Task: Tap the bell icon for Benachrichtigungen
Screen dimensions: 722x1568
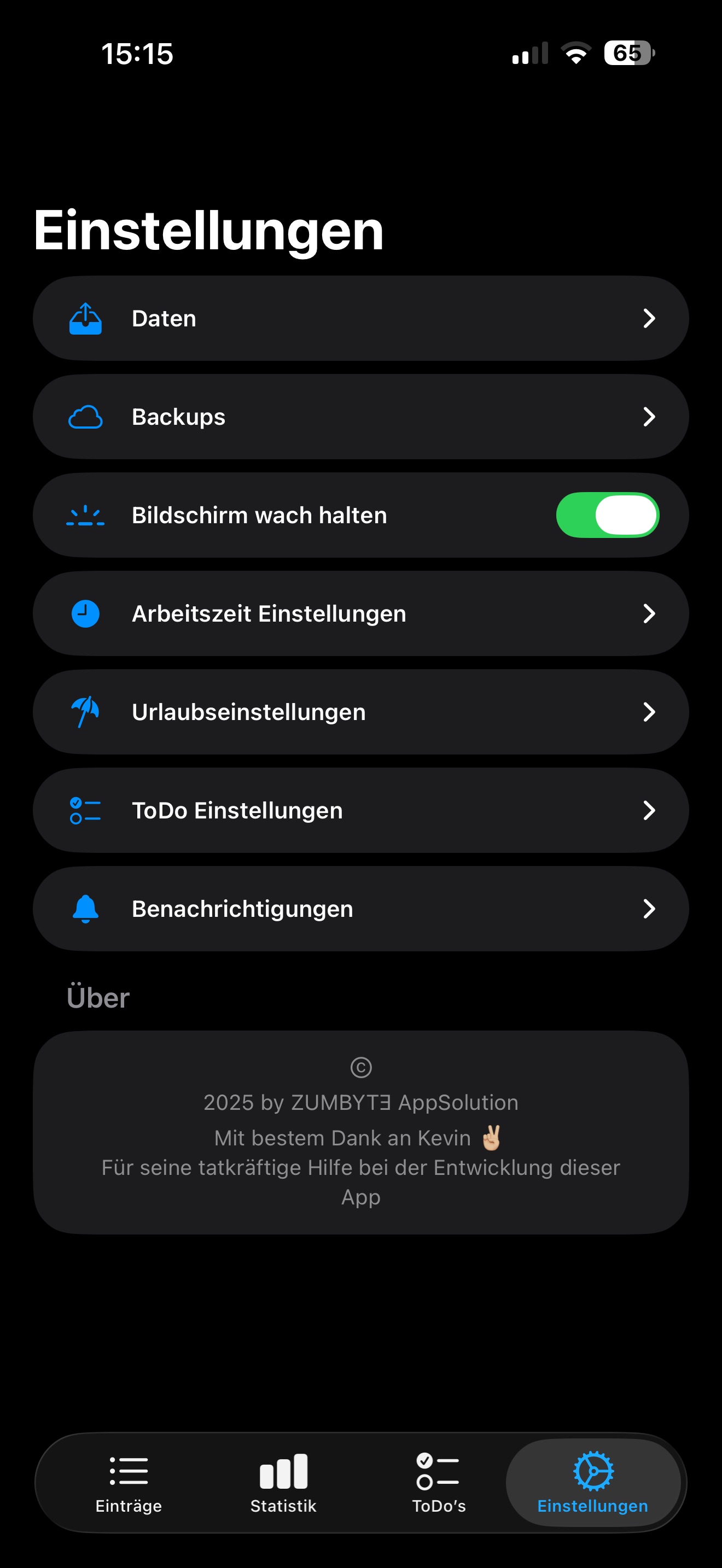Action: click(86, 908)
